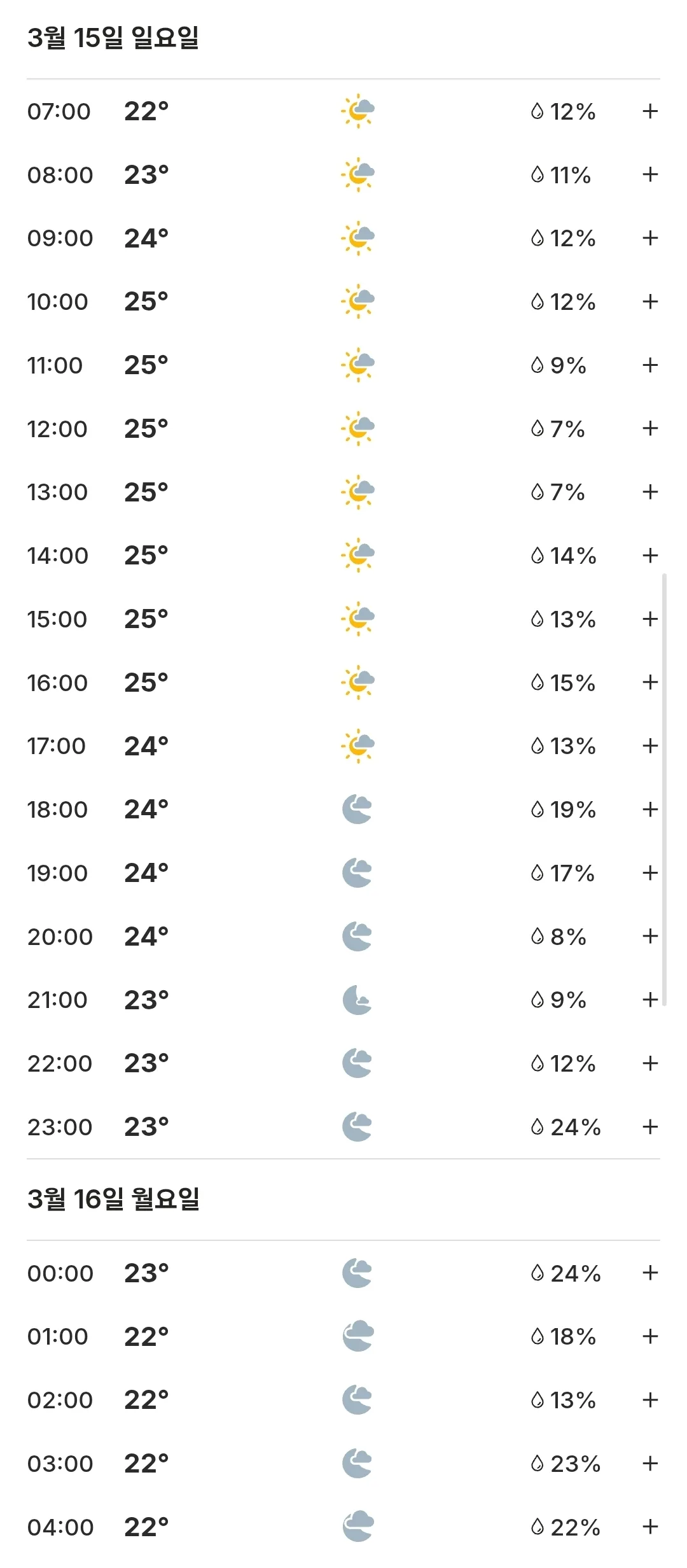Expand the 20:00 hourly row
687x1568 pixels.
point(649,936)
